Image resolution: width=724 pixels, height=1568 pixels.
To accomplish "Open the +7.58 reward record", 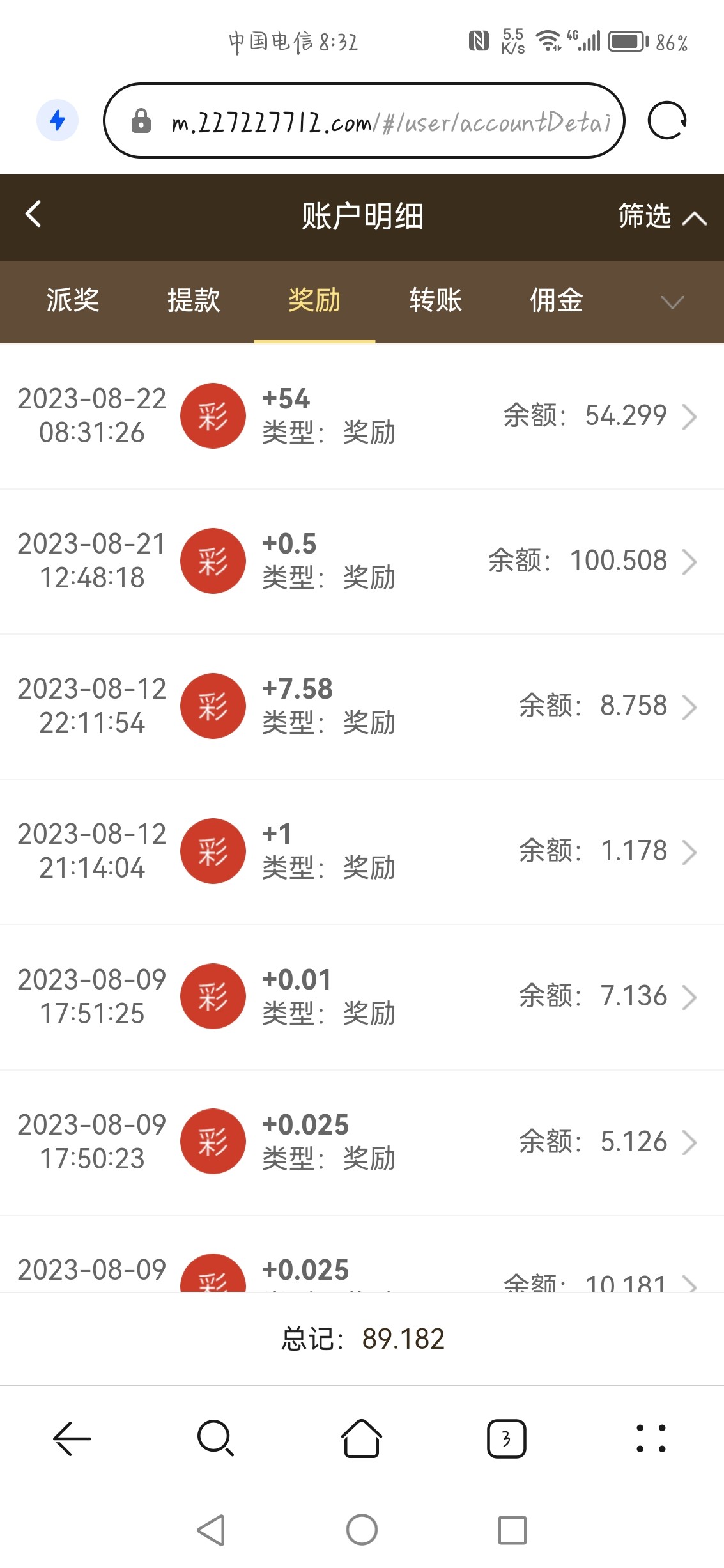I will click(362, 706).
